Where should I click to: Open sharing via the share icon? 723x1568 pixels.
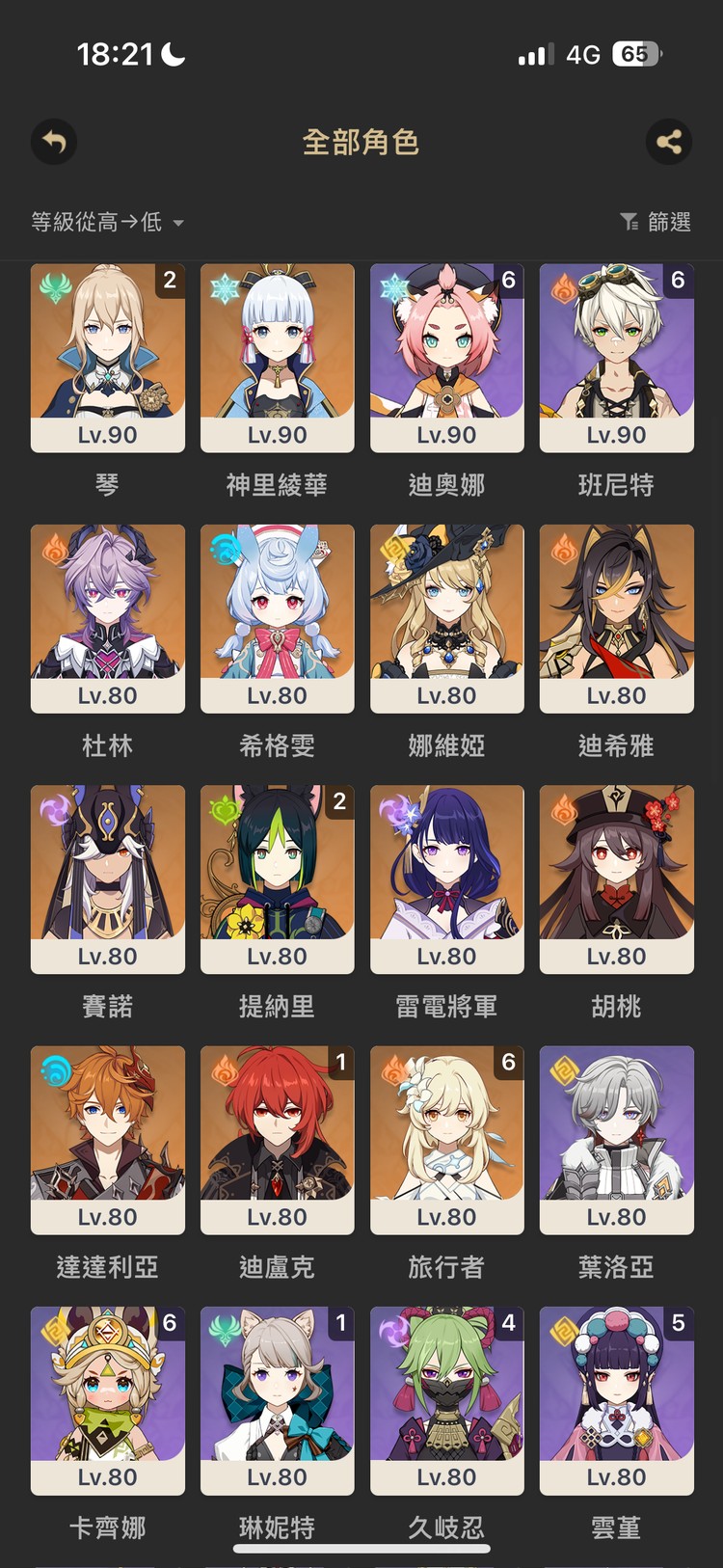669,142
